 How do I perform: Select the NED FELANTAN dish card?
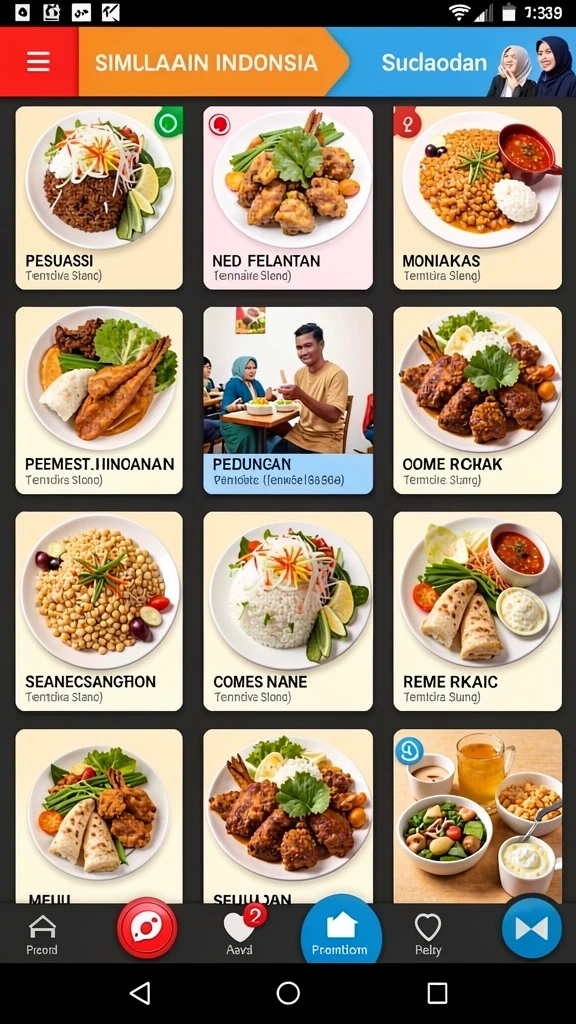(x=288, y=198)
